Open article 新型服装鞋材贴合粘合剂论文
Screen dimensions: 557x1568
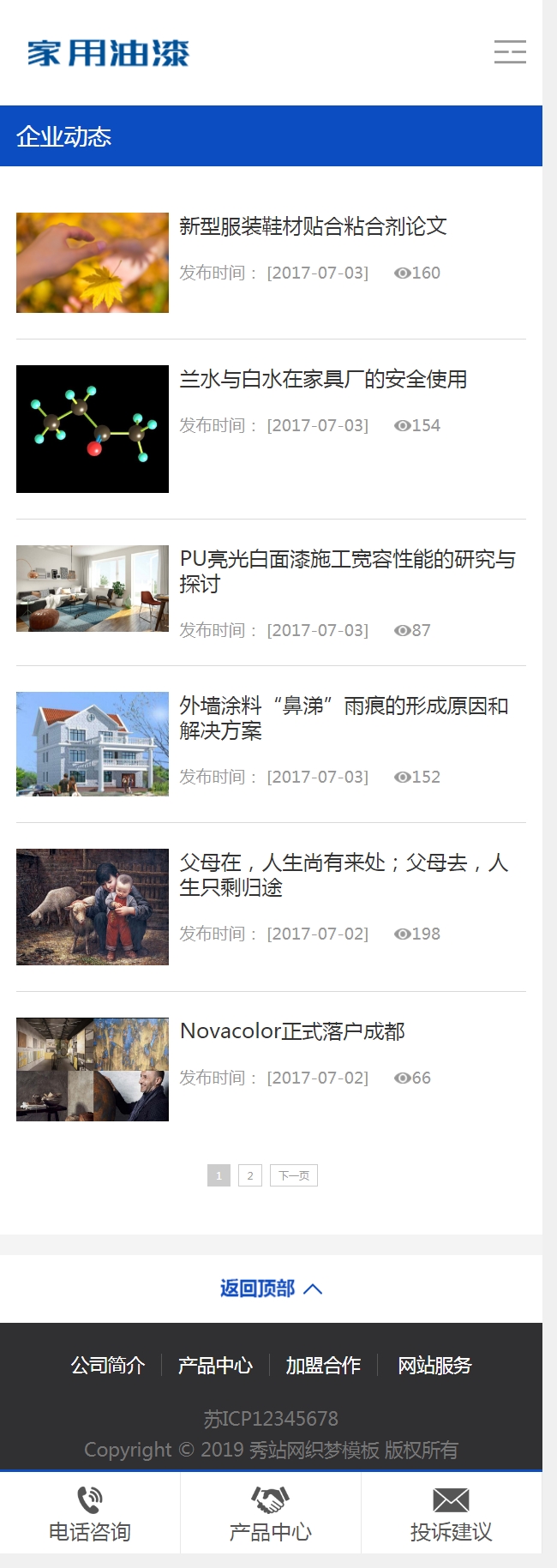[313, 226]
